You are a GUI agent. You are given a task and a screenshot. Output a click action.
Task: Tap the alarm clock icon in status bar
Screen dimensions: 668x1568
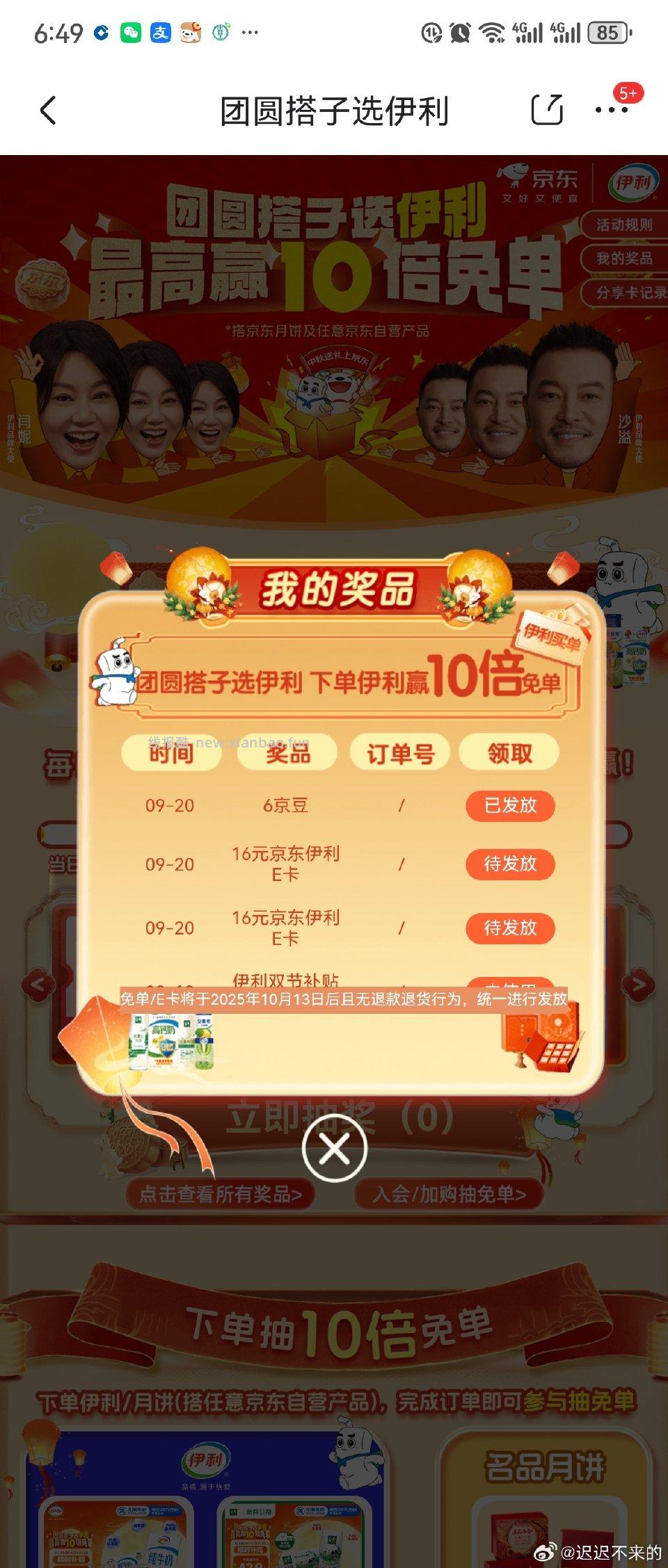coord(459,31)
